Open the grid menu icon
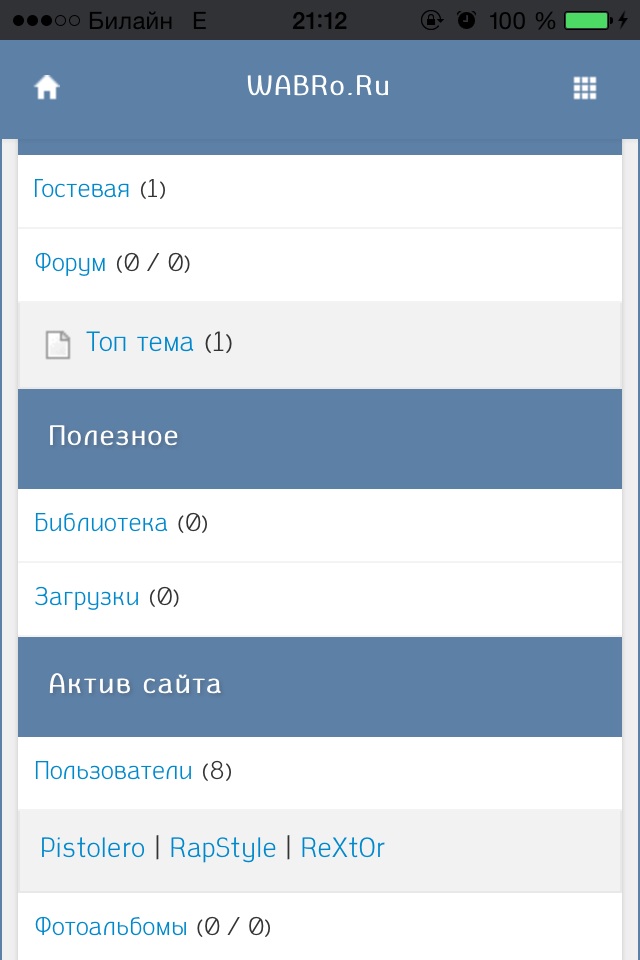 (585, 88)
